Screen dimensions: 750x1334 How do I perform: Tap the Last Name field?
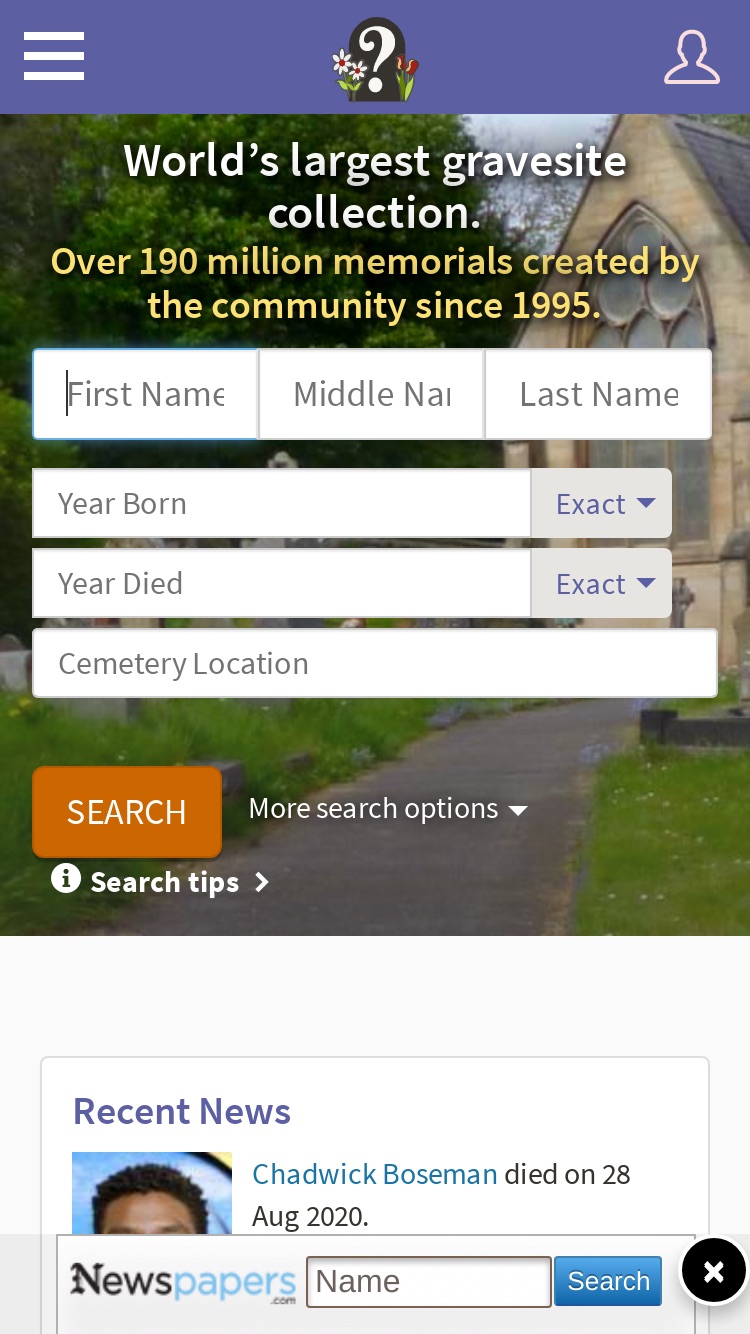coord(598,394)
